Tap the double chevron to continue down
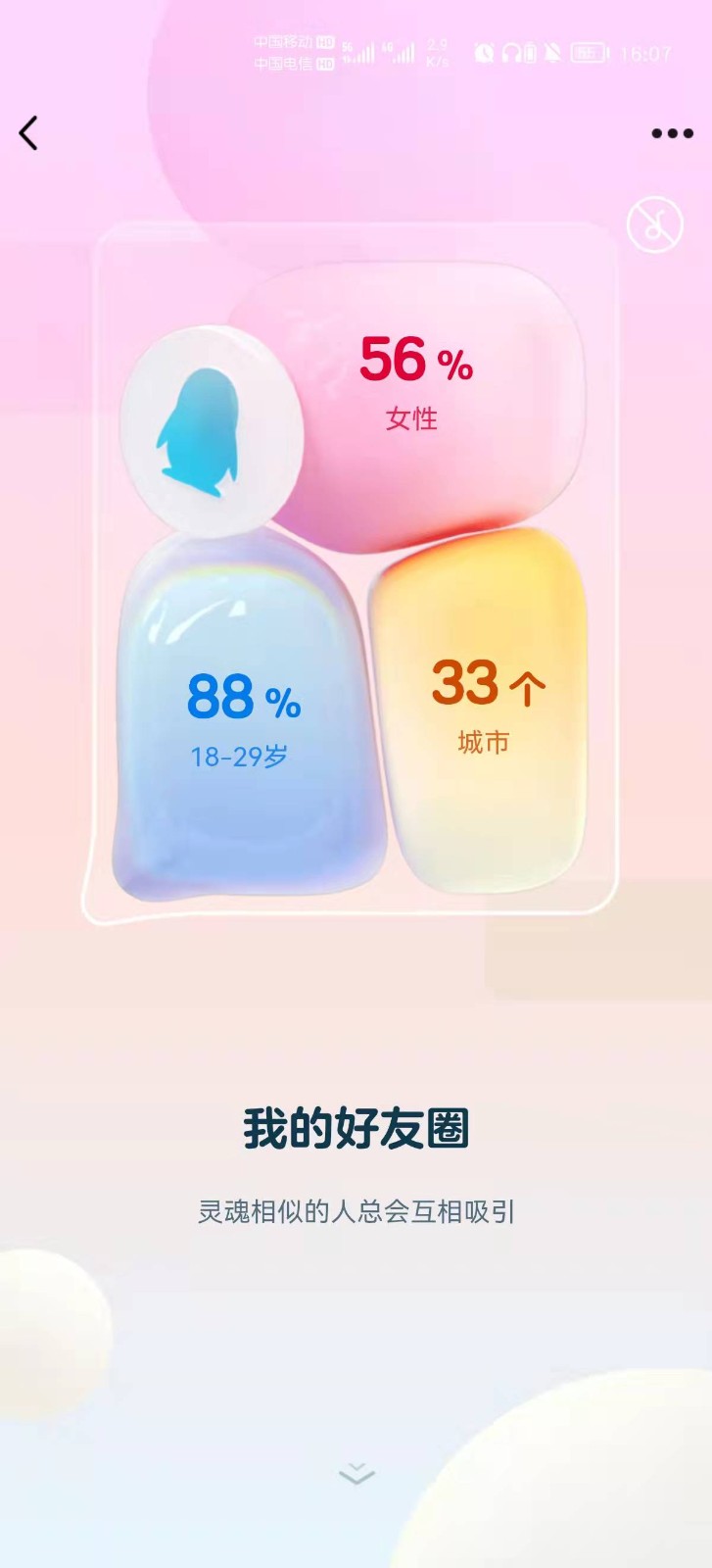This screenshot has width=712, height=1568. click(356, 1473)
